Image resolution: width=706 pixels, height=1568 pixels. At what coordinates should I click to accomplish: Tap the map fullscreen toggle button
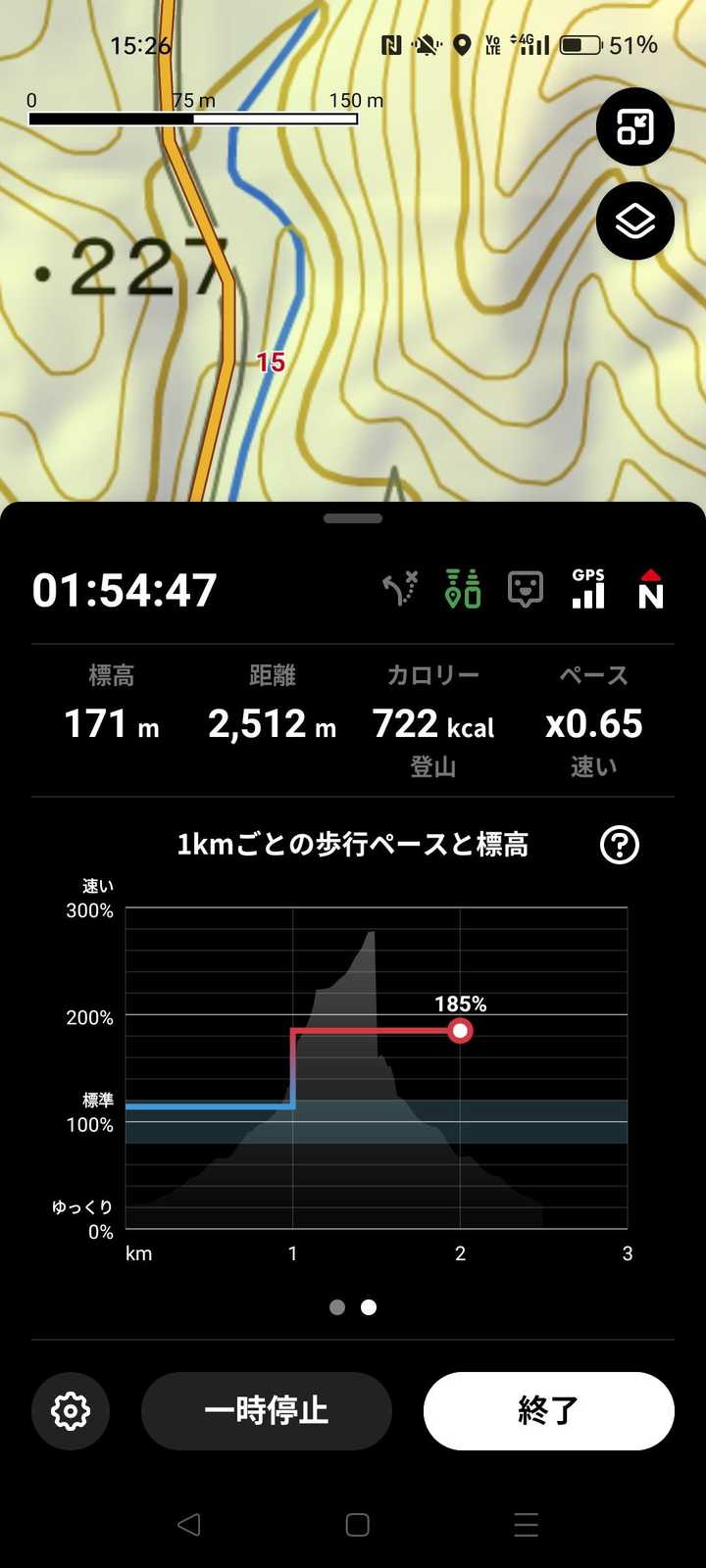click(635, 127)
